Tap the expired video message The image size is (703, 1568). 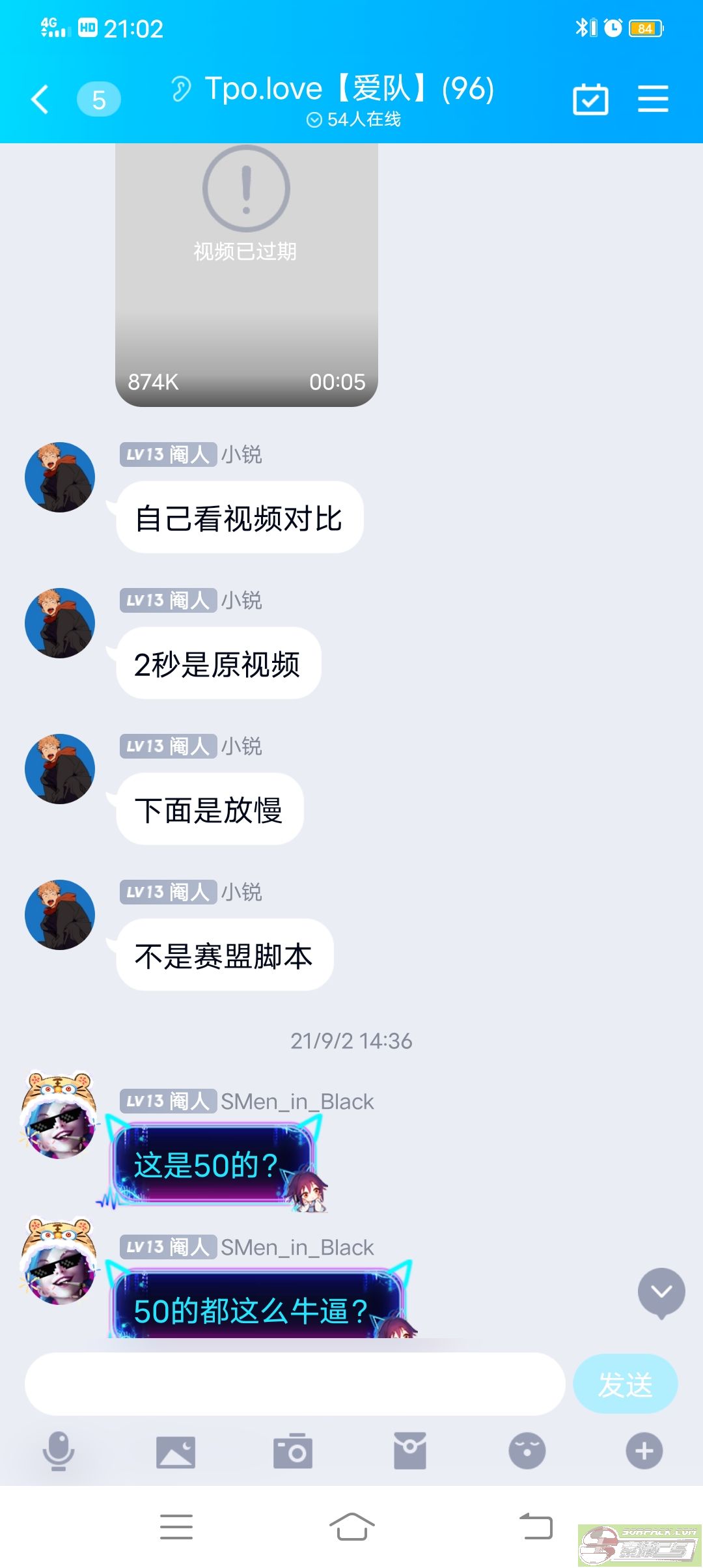click(247, 275)
